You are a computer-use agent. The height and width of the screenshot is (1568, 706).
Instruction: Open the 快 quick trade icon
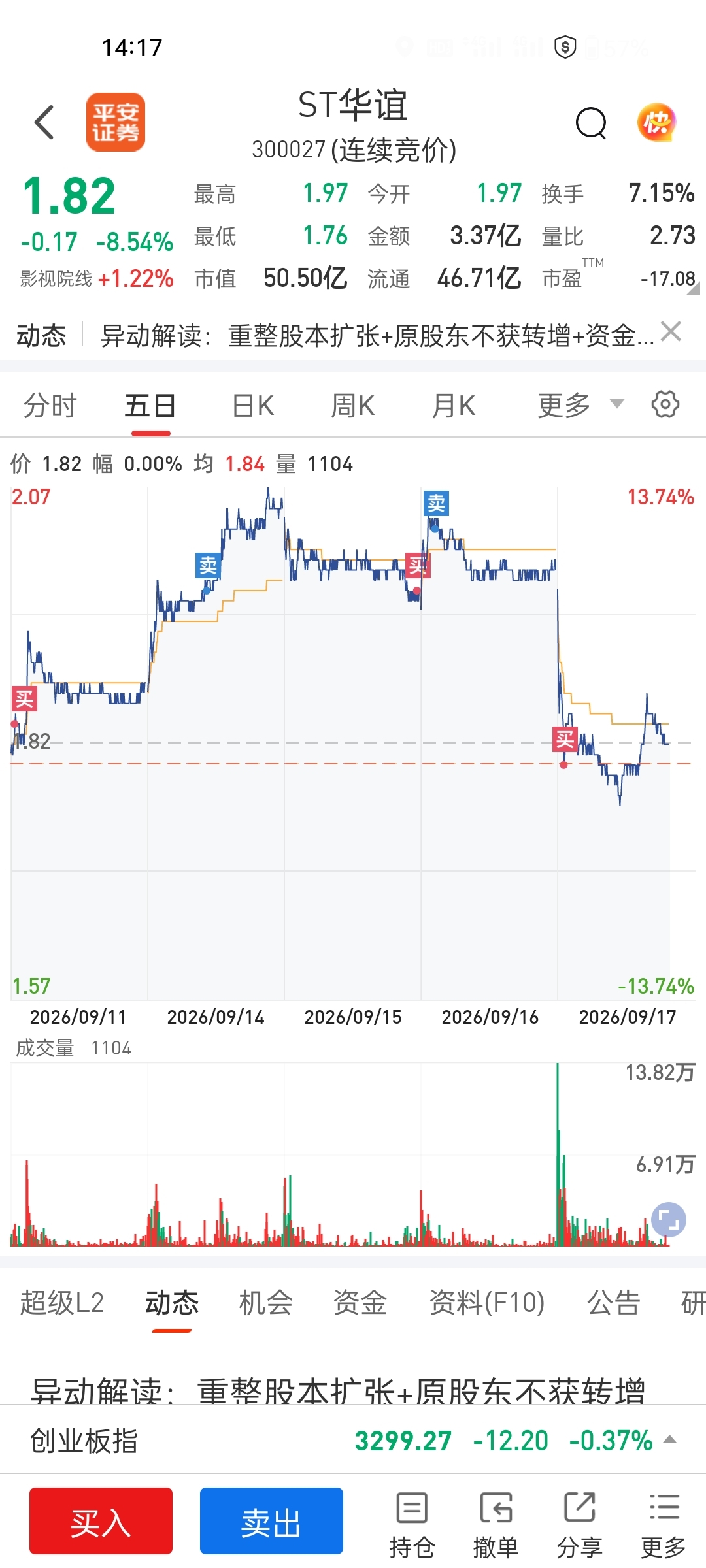pos(656,122)
